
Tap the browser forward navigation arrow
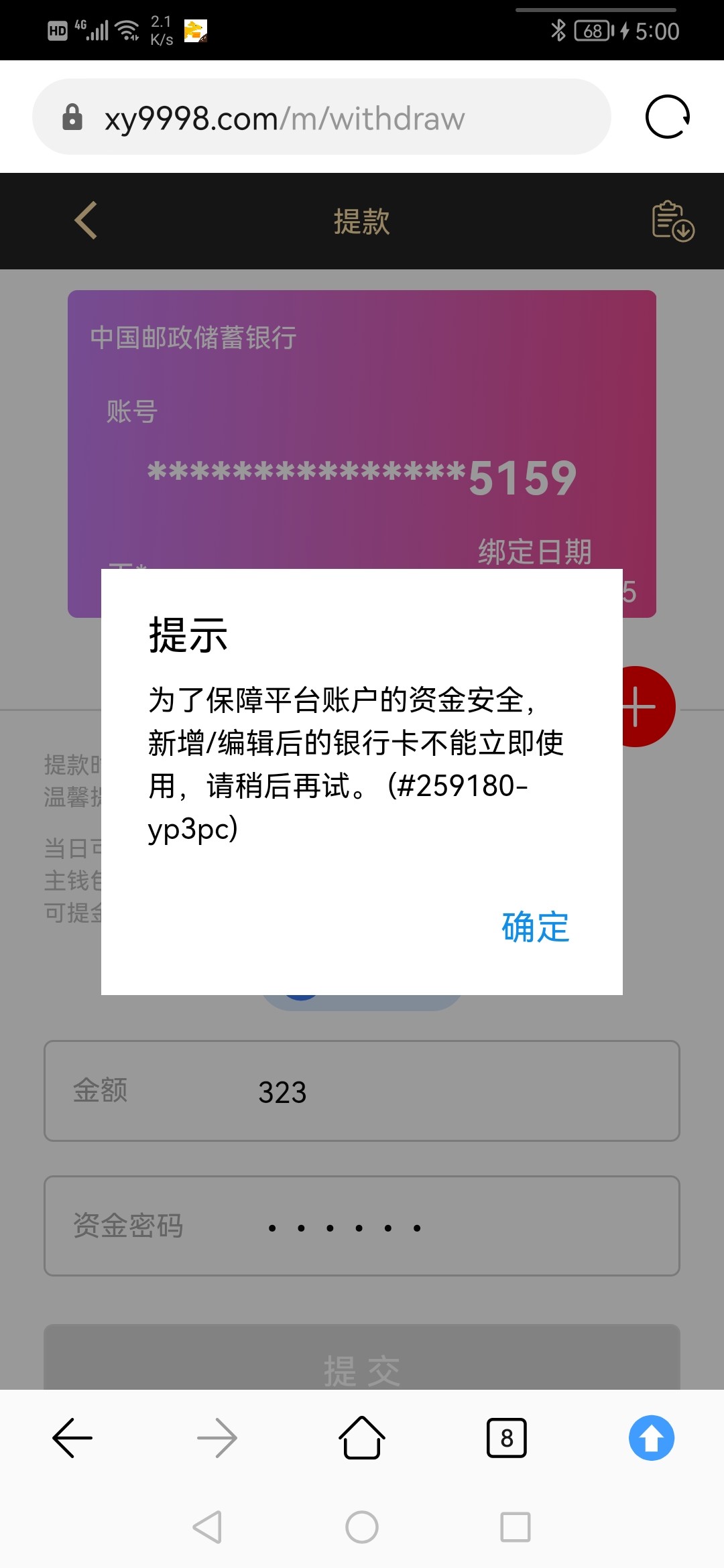(217, 1437)
